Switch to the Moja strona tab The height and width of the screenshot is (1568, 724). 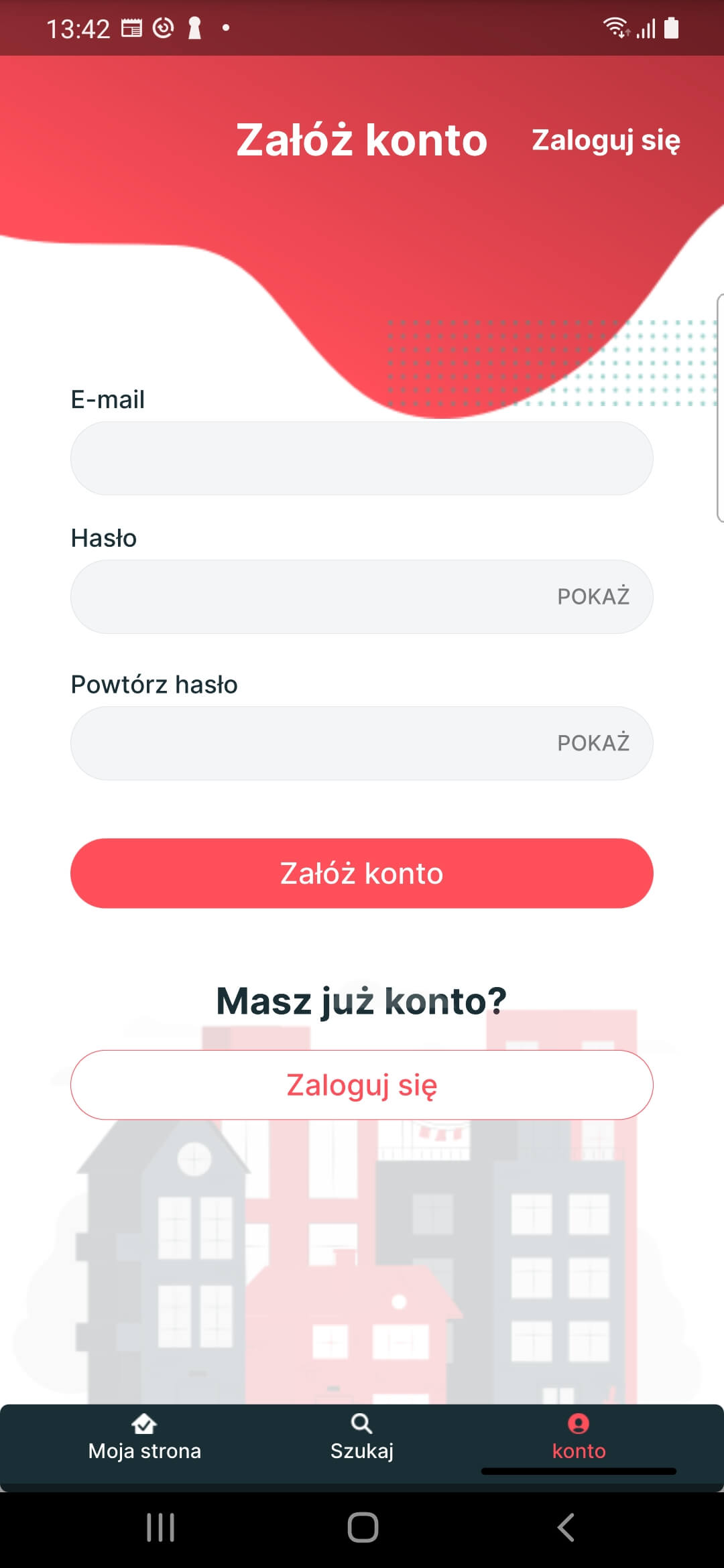145,1438
